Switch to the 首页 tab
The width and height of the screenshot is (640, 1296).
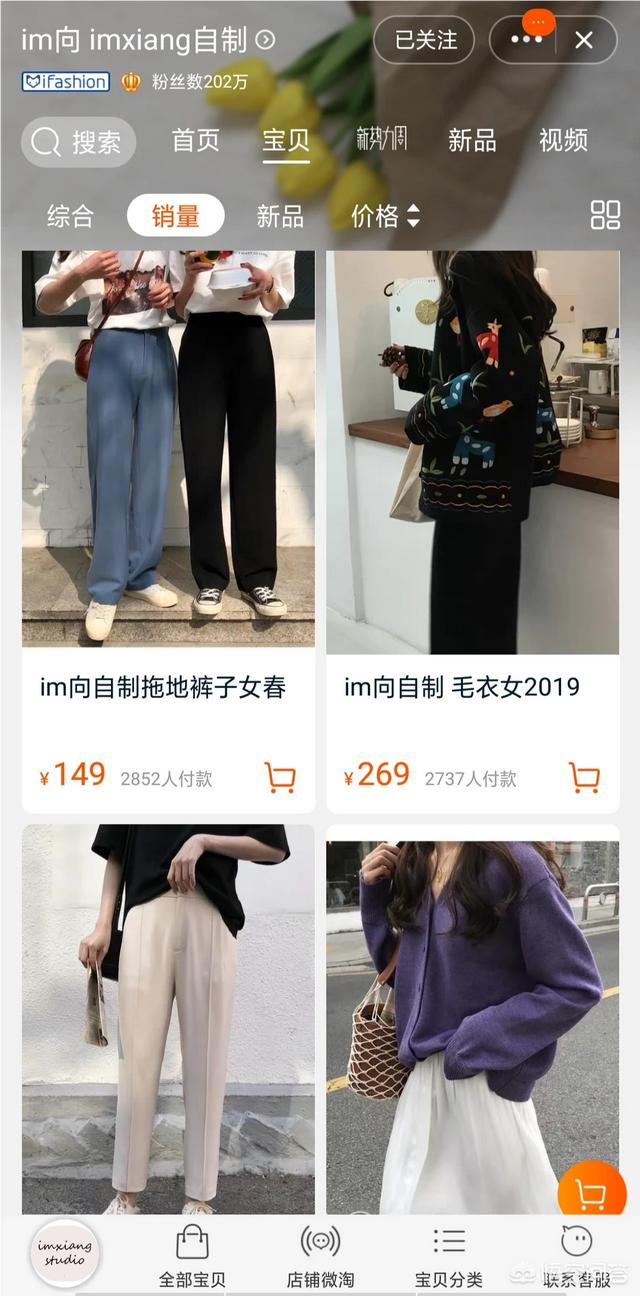click(x=196, y=140)
